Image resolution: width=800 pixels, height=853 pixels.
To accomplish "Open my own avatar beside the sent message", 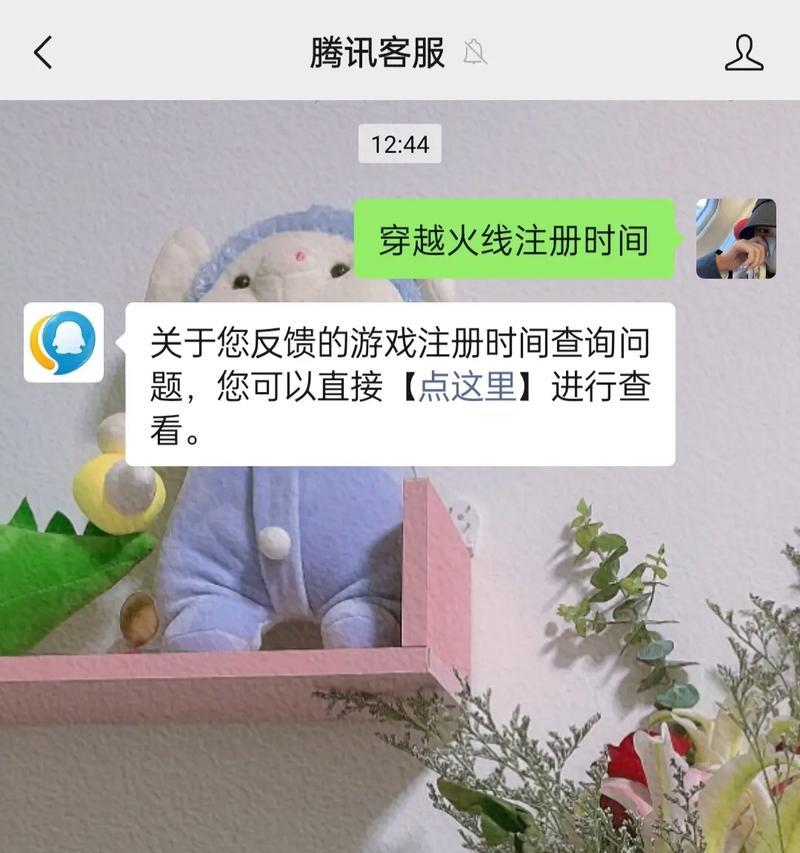I will click(736, 238).
